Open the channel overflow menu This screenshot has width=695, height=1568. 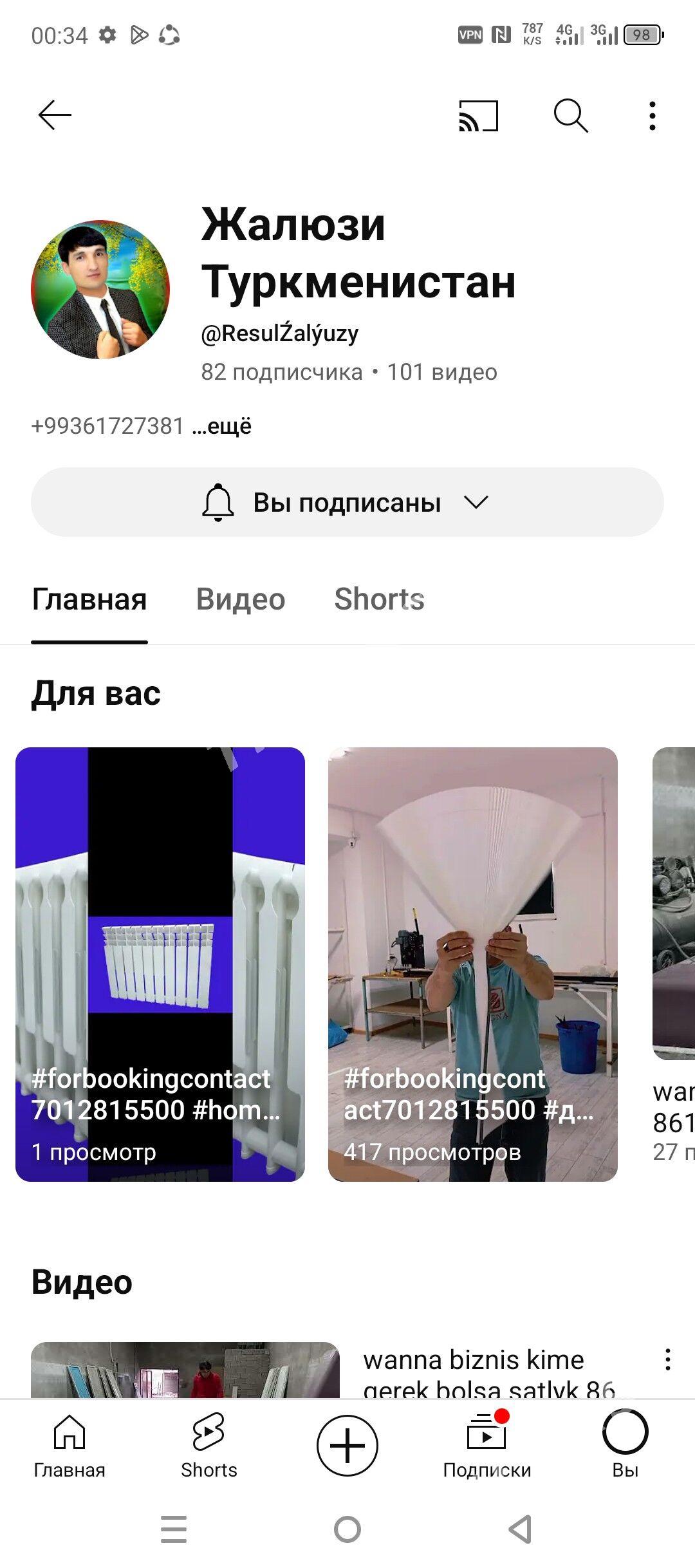pyautogui.click(x=653, y=116)
